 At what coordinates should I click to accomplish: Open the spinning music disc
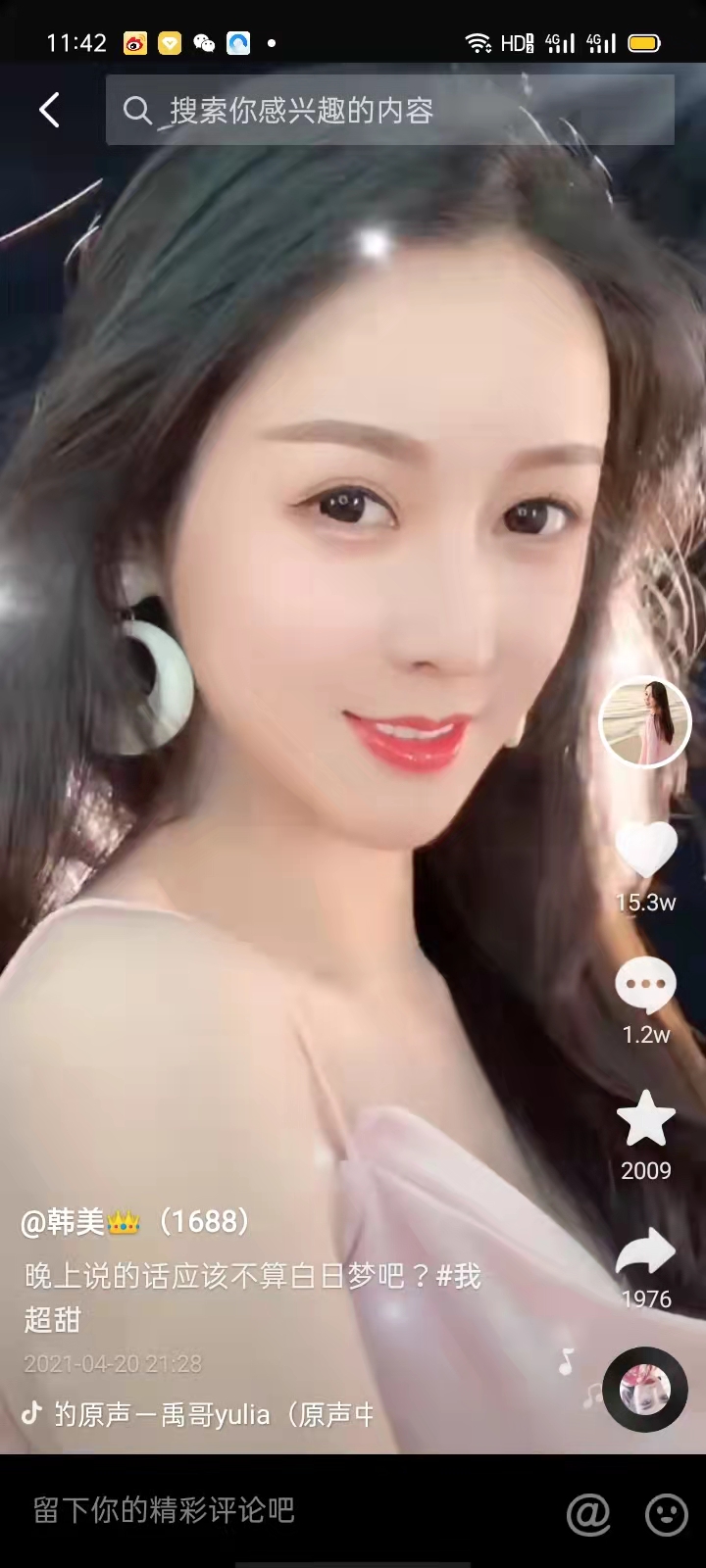click(x=644, y=1390)
